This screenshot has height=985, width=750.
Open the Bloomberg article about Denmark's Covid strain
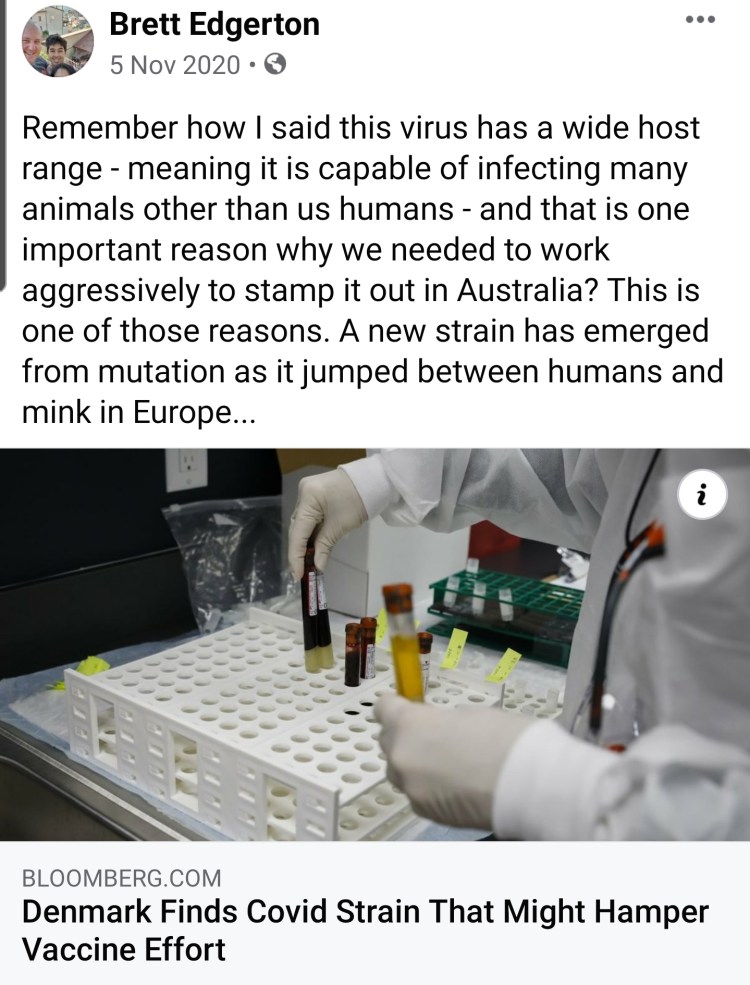click(364, 929)
